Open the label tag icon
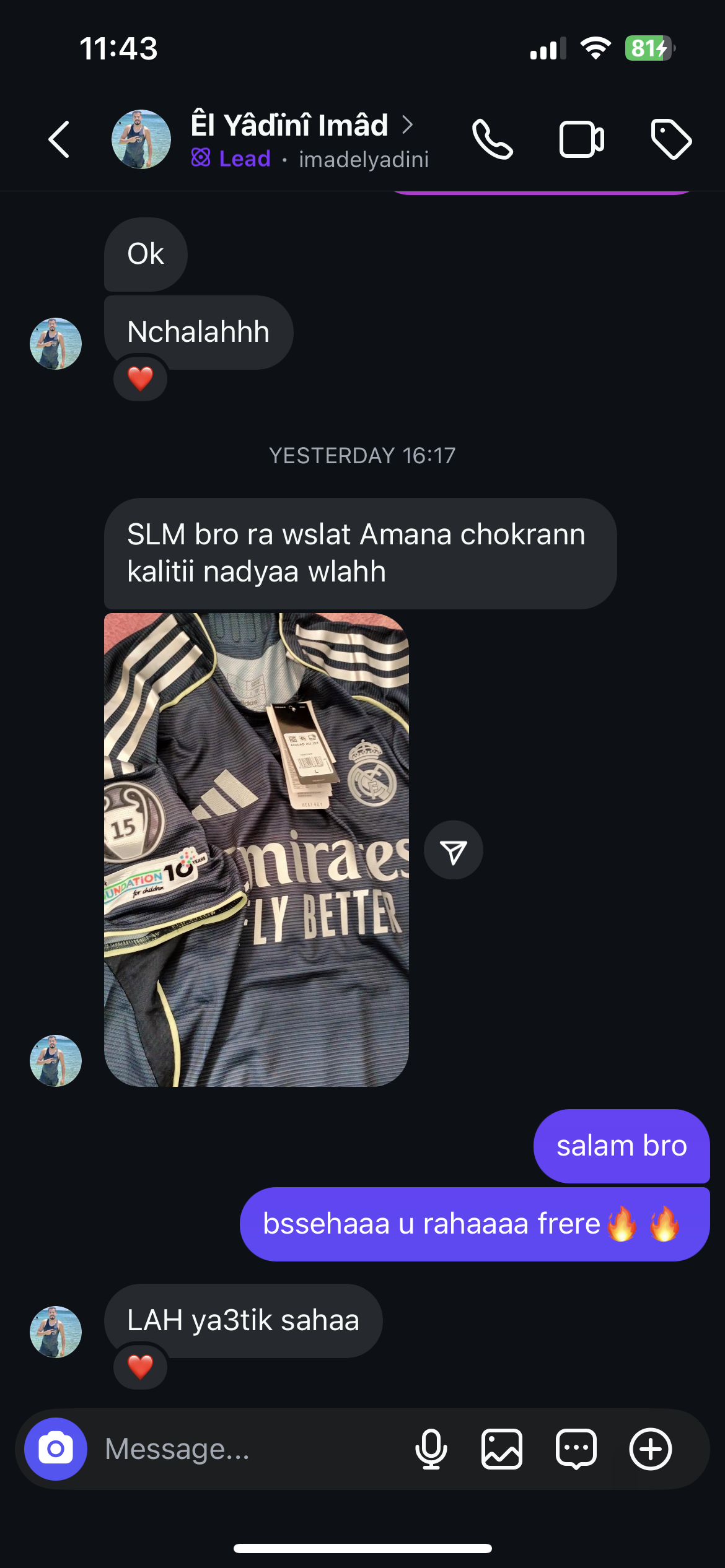 (671, 139)
